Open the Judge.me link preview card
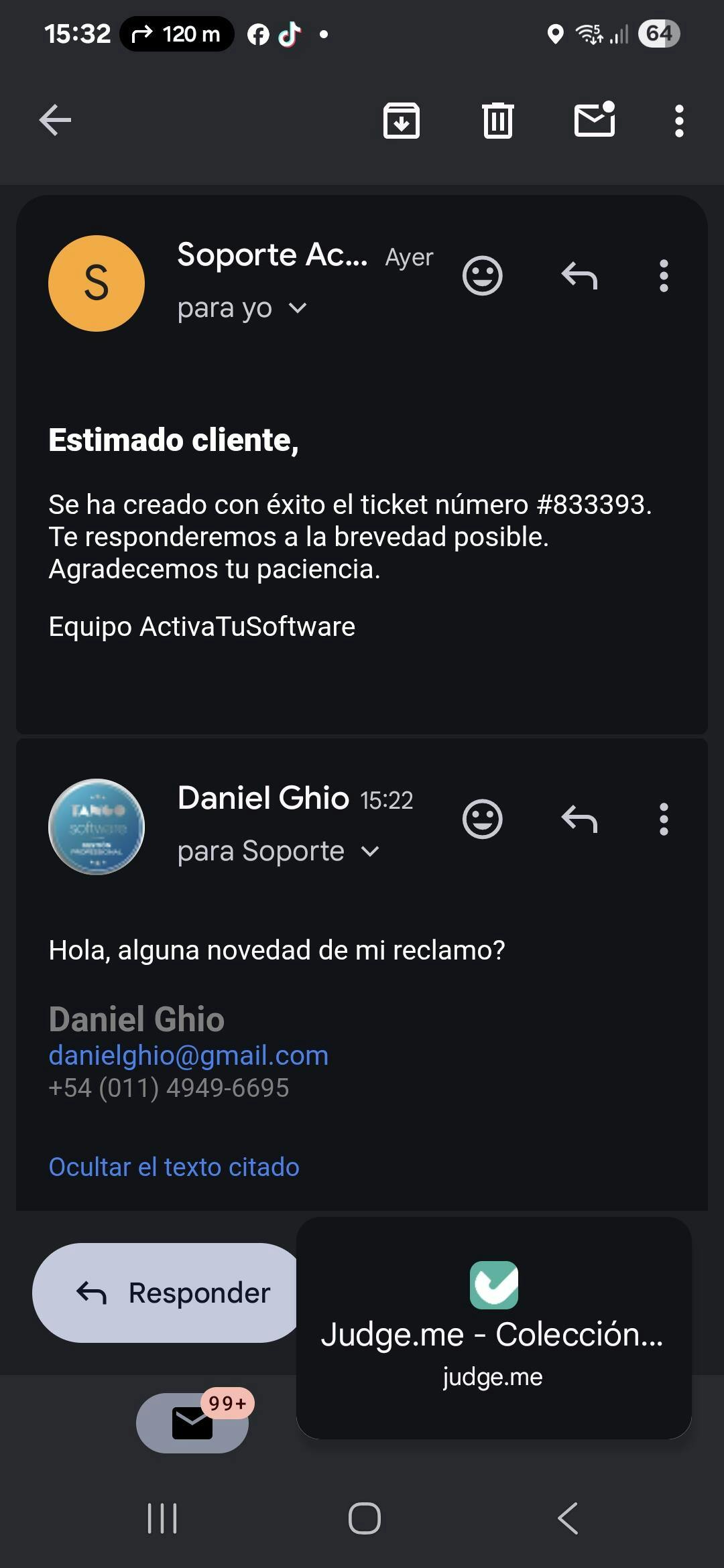Screen dimensions: 724x1568 (x=493, y=1327)
